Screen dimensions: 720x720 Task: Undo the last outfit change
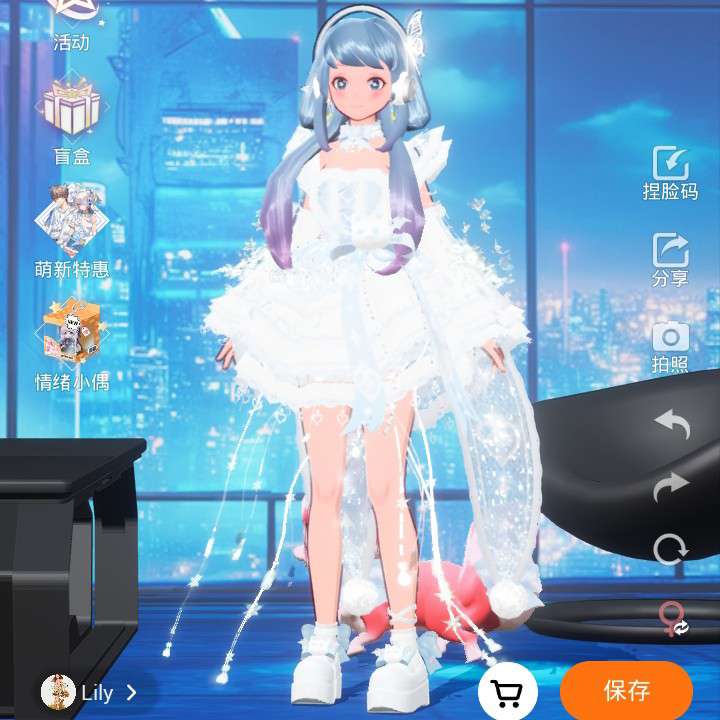[672, 425]
